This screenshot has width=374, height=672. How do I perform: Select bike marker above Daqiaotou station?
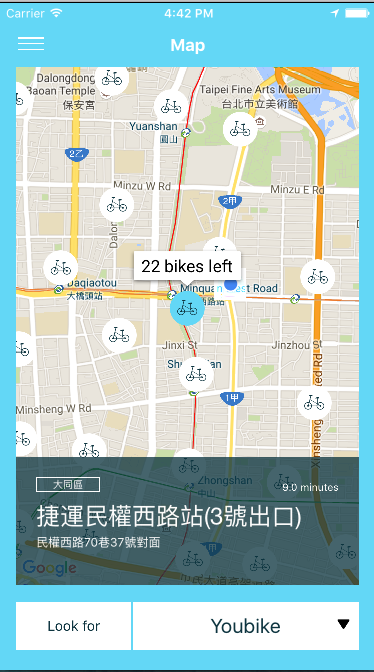(x=60, y=268)
